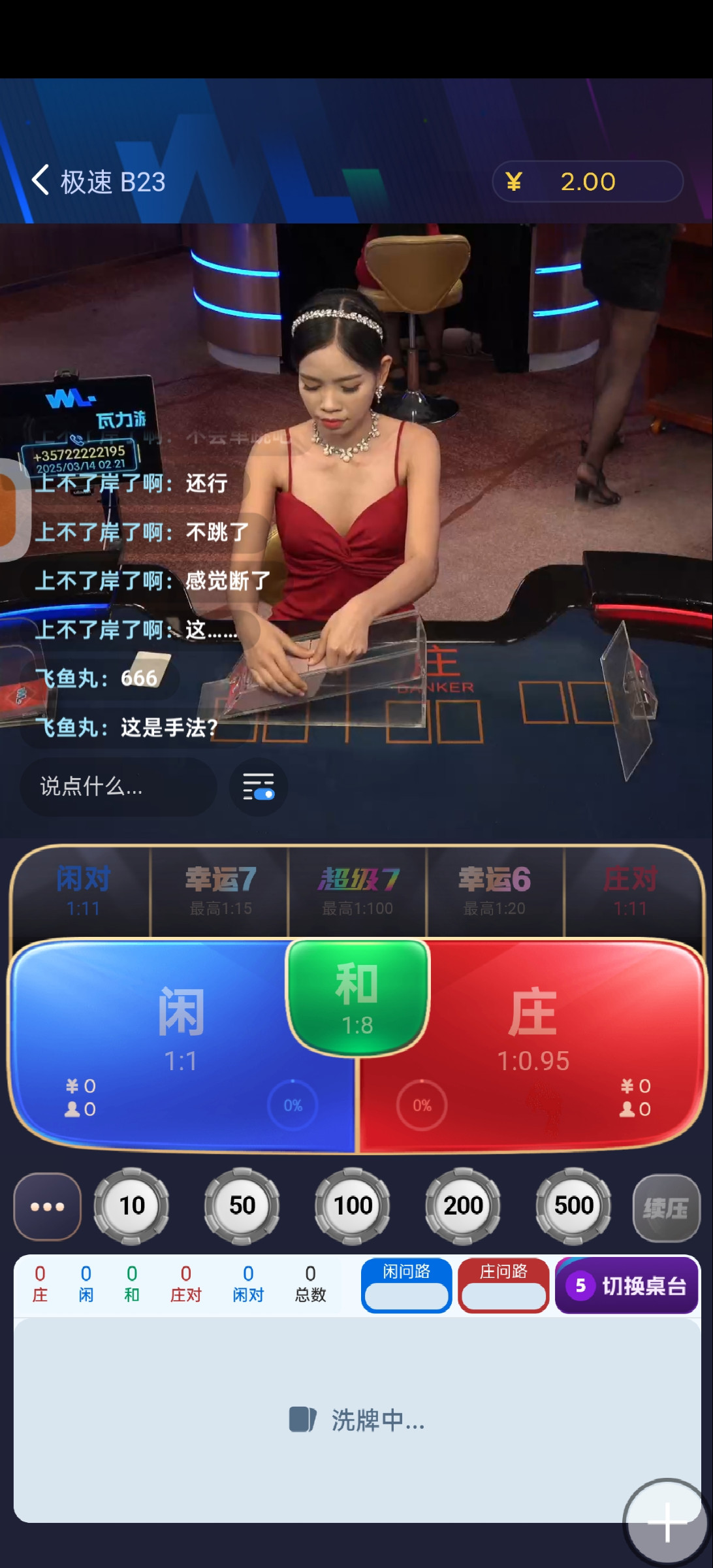Select the 超级7 side bet
The height and width of the screenshot is (1568, 713).
click(357, 891)
